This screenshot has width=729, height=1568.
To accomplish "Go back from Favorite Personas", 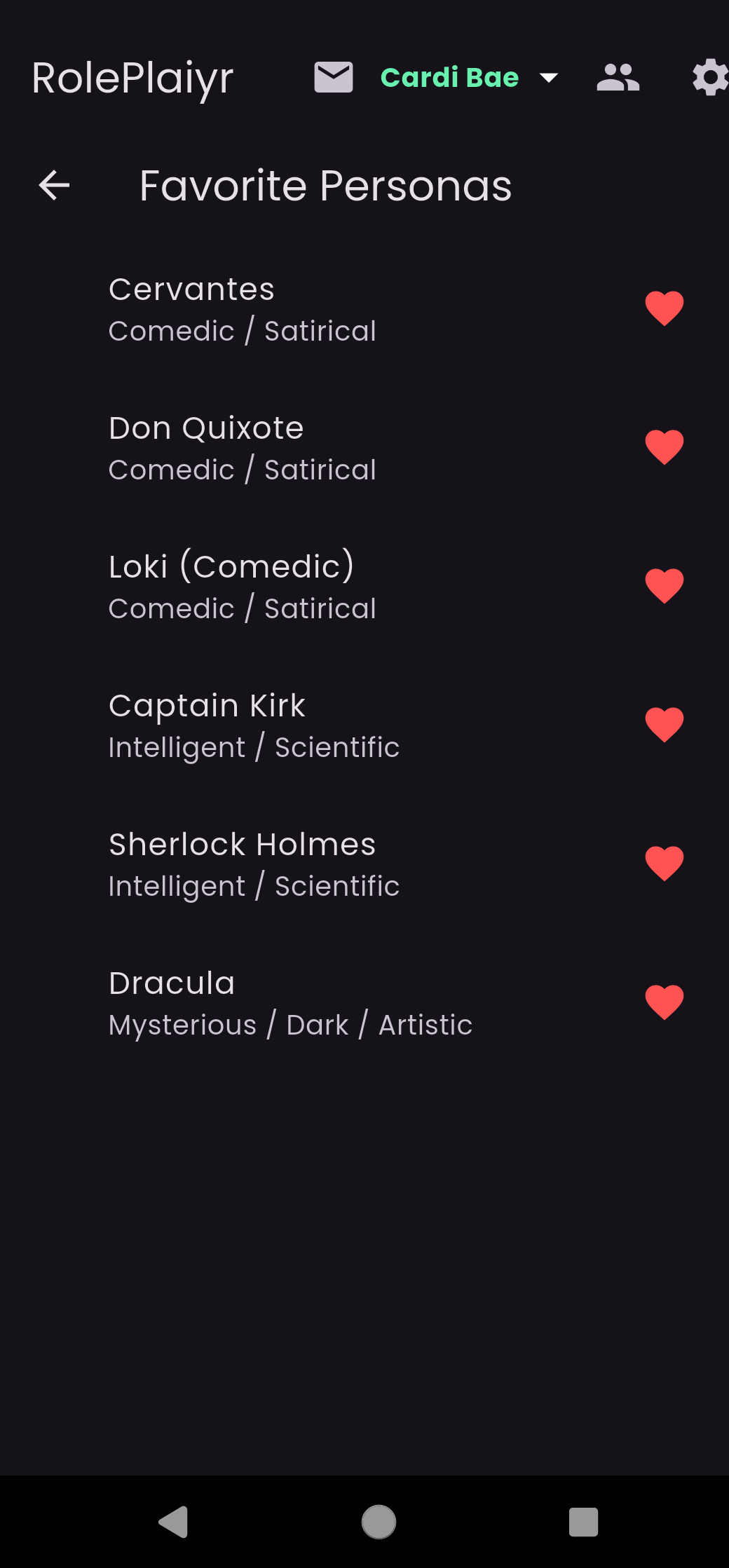I will pos(54,186).
